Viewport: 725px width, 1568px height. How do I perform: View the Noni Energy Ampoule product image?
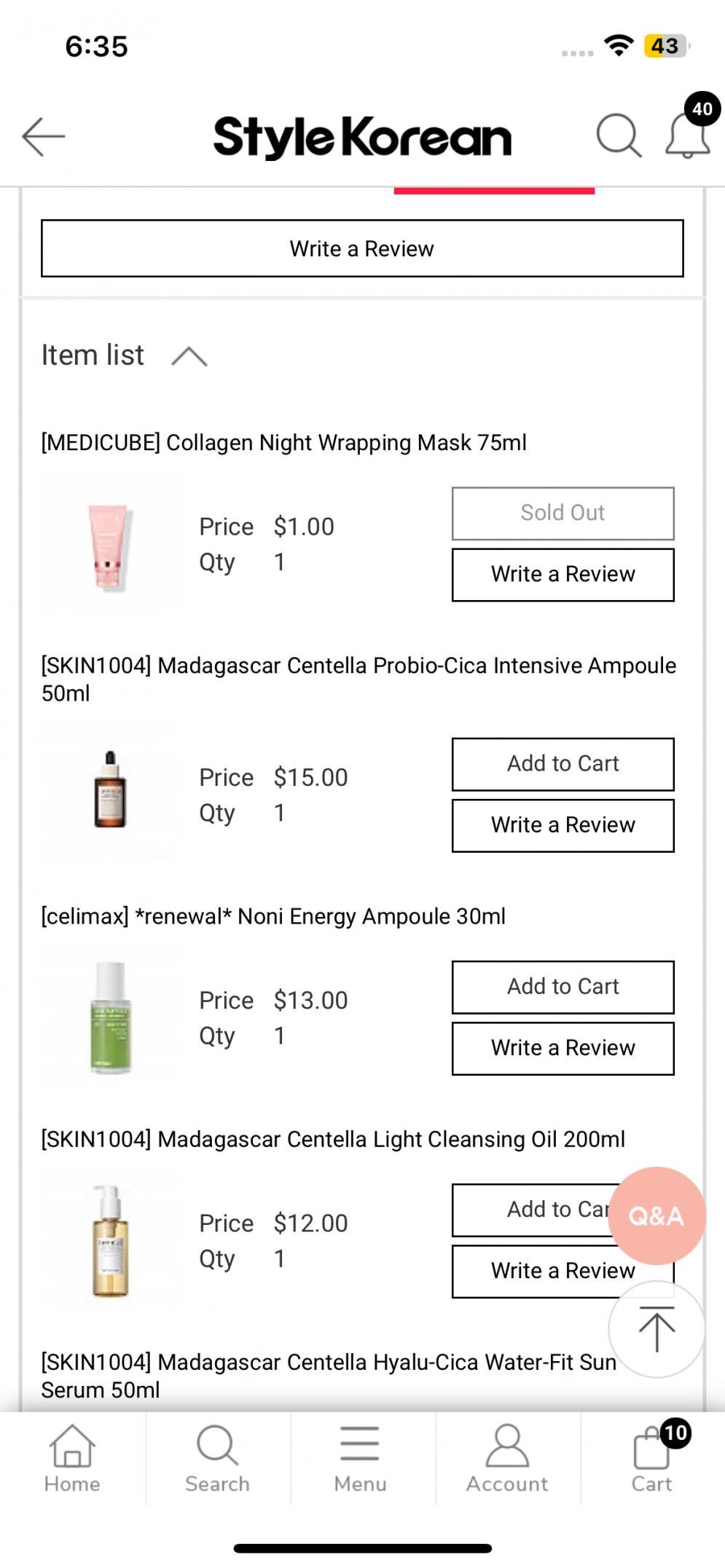111,1017
